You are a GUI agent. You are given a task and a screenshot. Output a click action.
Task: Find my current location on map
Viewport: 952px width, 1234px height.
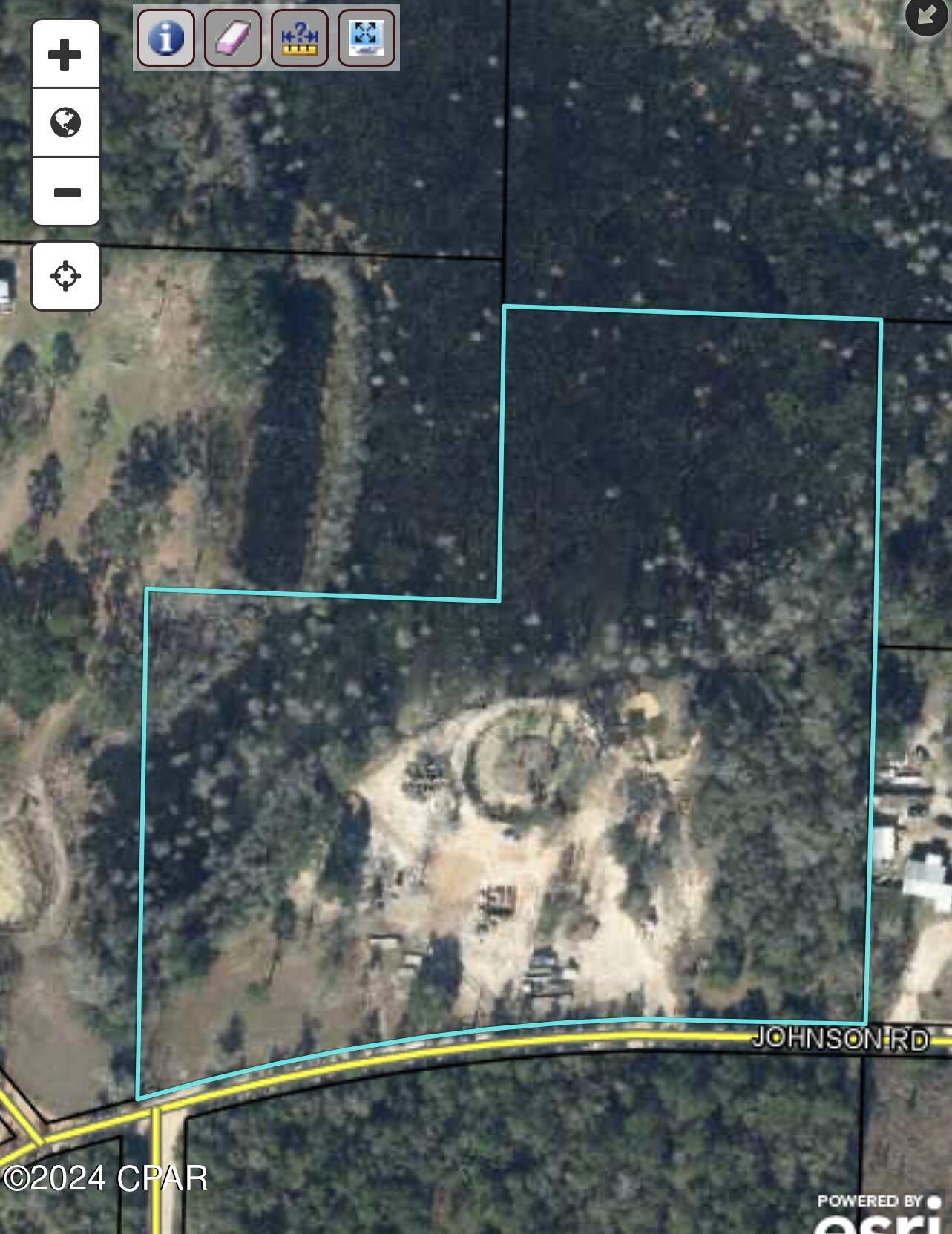pos(65,276)
